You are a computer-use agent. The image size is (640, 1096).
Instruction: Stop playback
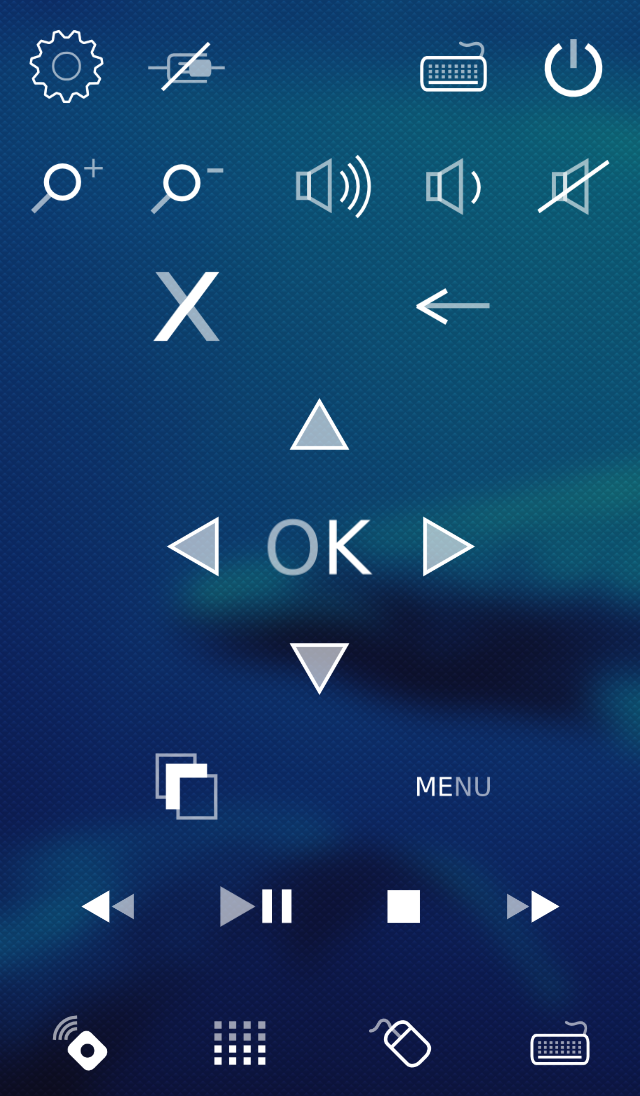click(x=404, y=906)
